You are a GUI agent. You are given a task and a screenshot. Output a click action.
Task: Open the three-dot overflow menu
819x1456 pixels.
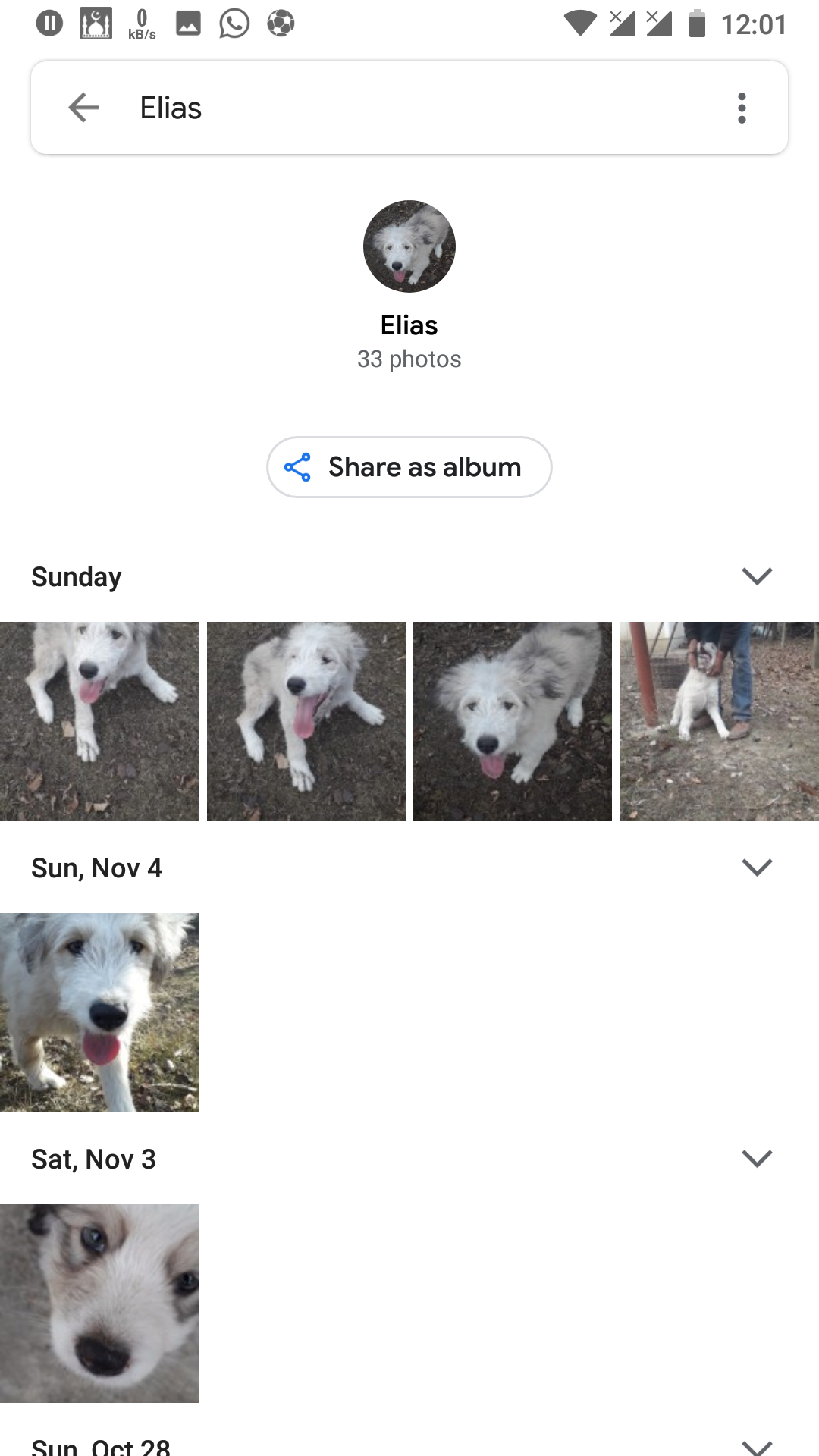click(x=742, y=108)
